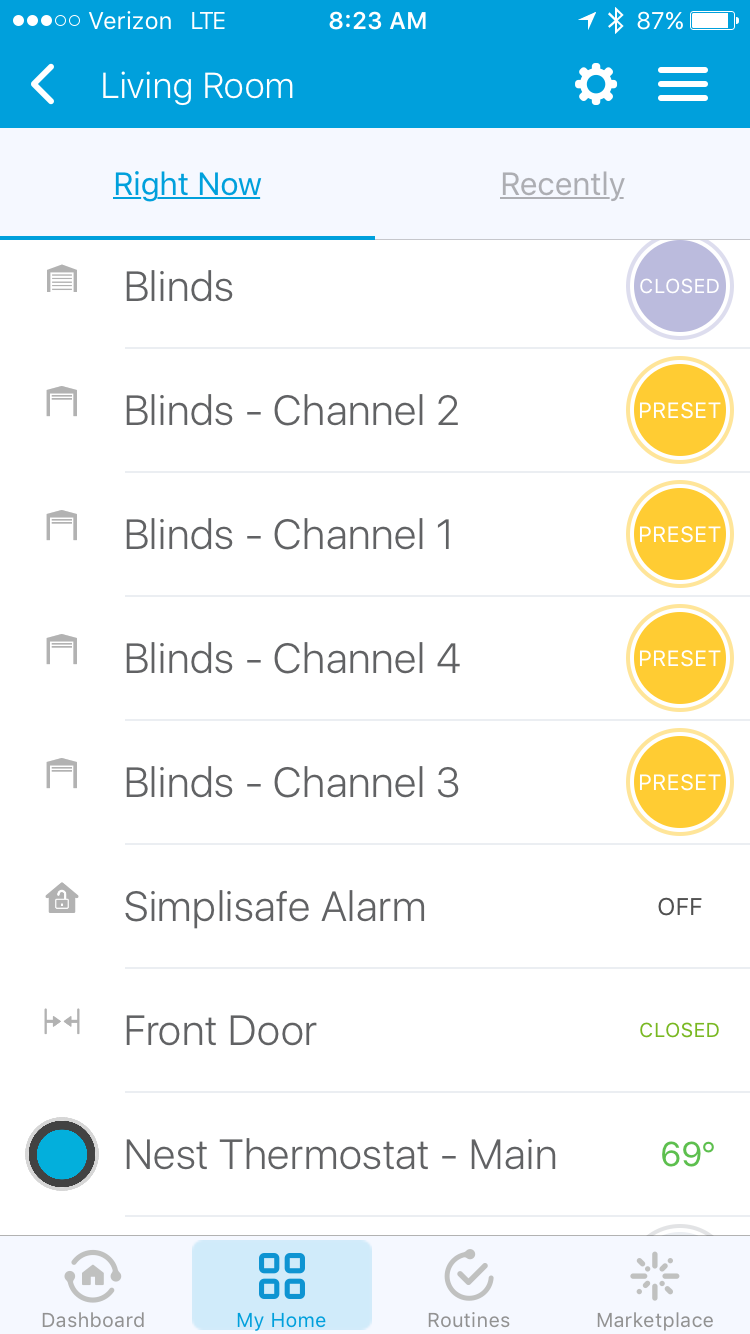Screen dimensions: 750x1334
Task: Switch to the Recently tab
Action: click(562, 185)
